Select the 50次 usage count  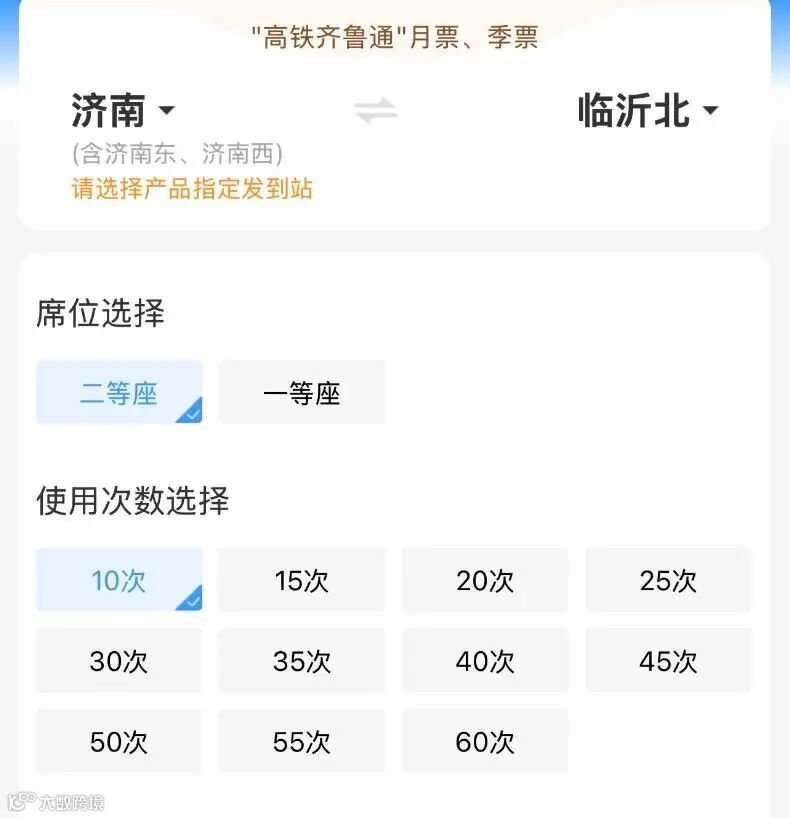coord(118,741)
